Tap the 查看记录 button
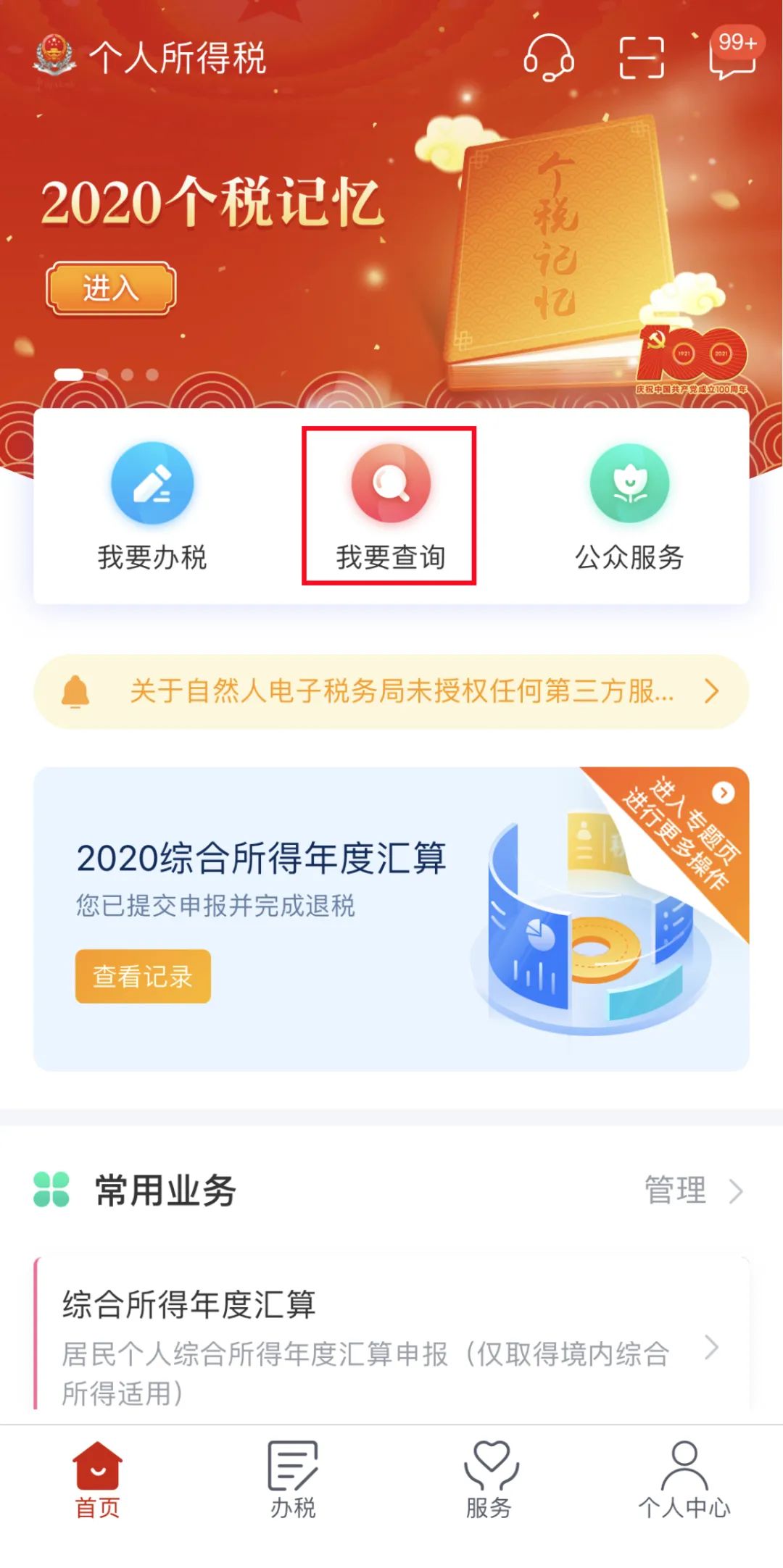Screen dimensions: 783x1568 pyautogui.click(x=143, y=976)
